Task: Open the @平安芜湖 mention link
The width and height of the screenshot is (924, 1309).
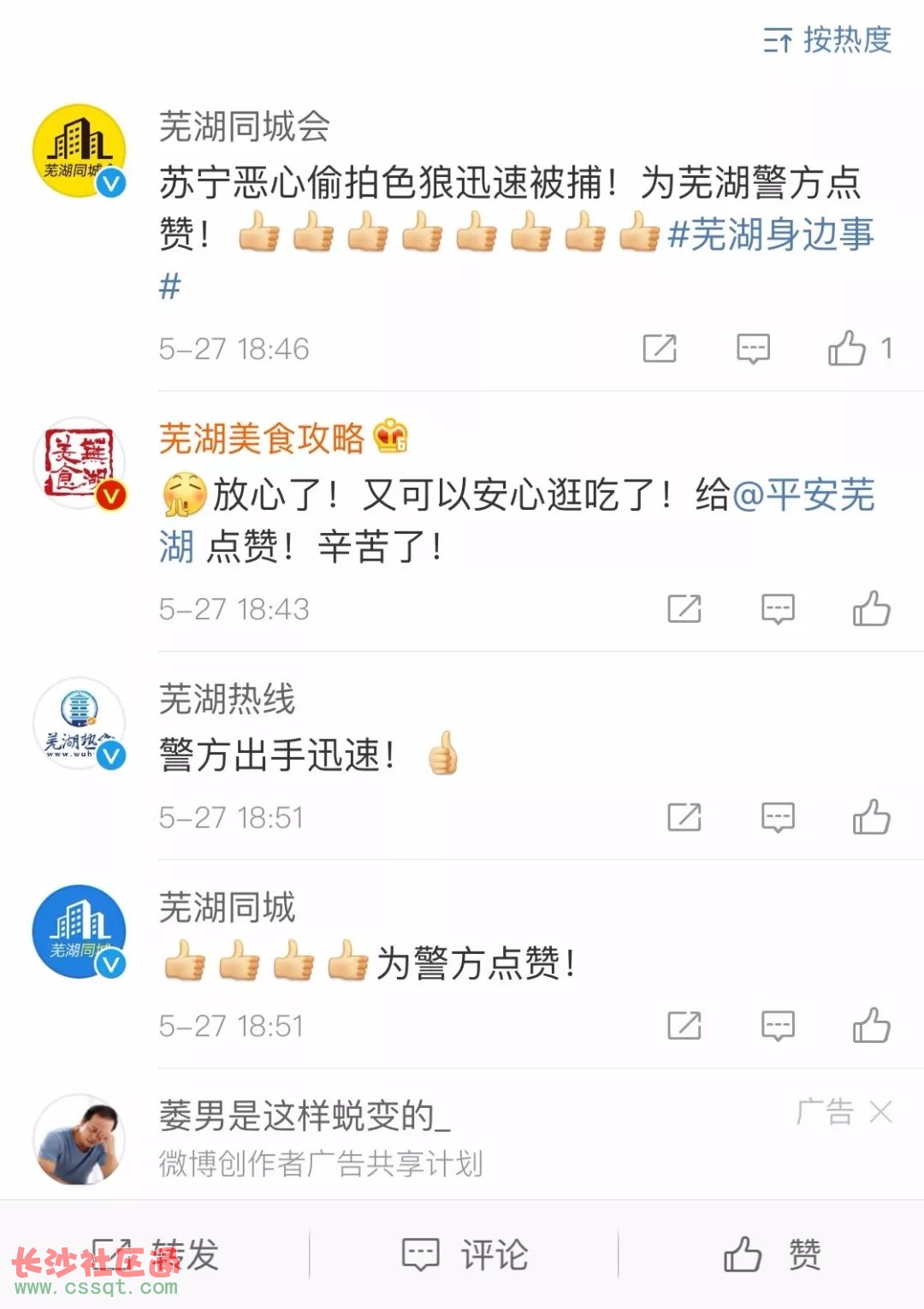Action: click(804, 495)
